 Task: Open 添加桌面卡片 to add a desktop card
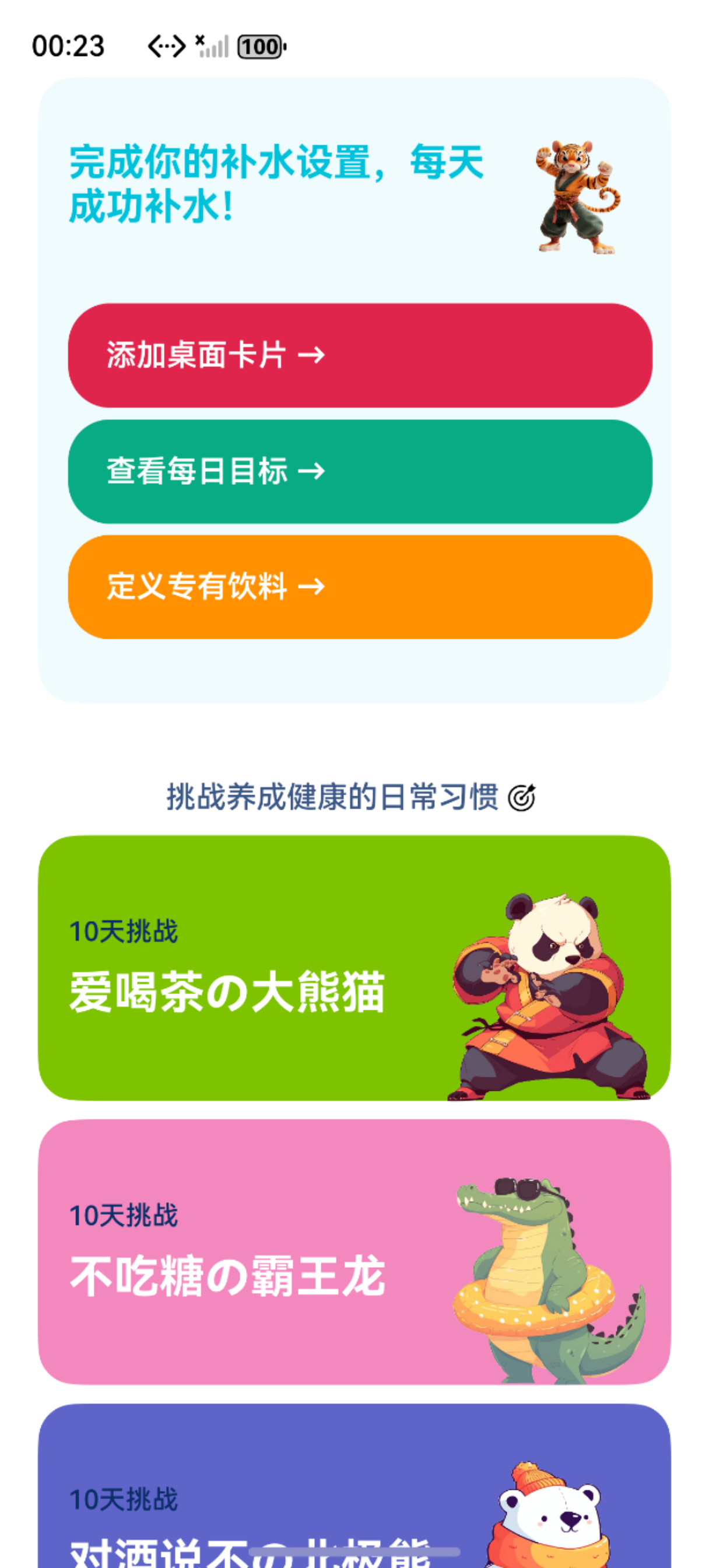359,355
